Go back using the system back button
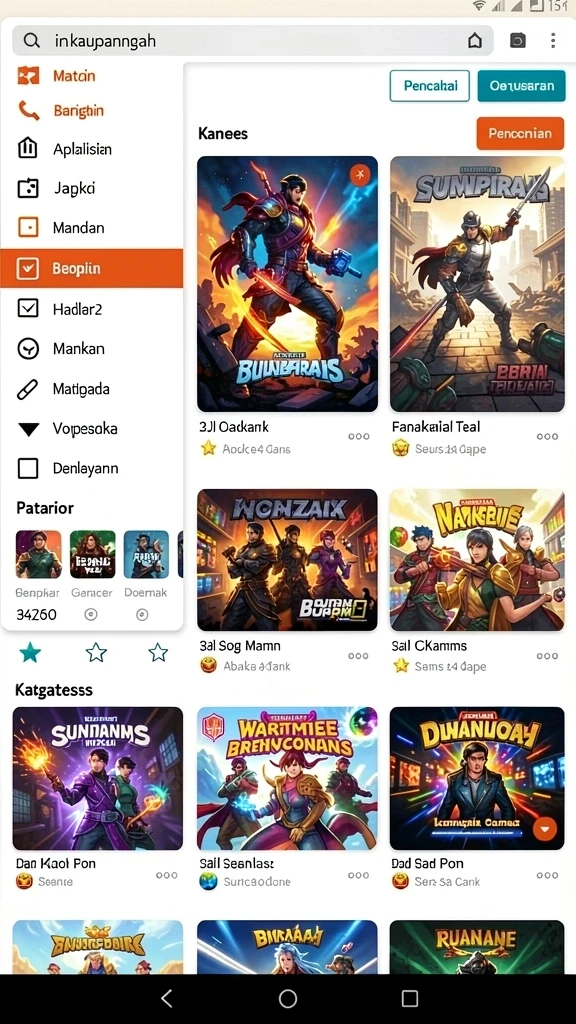 coord(167,998)
